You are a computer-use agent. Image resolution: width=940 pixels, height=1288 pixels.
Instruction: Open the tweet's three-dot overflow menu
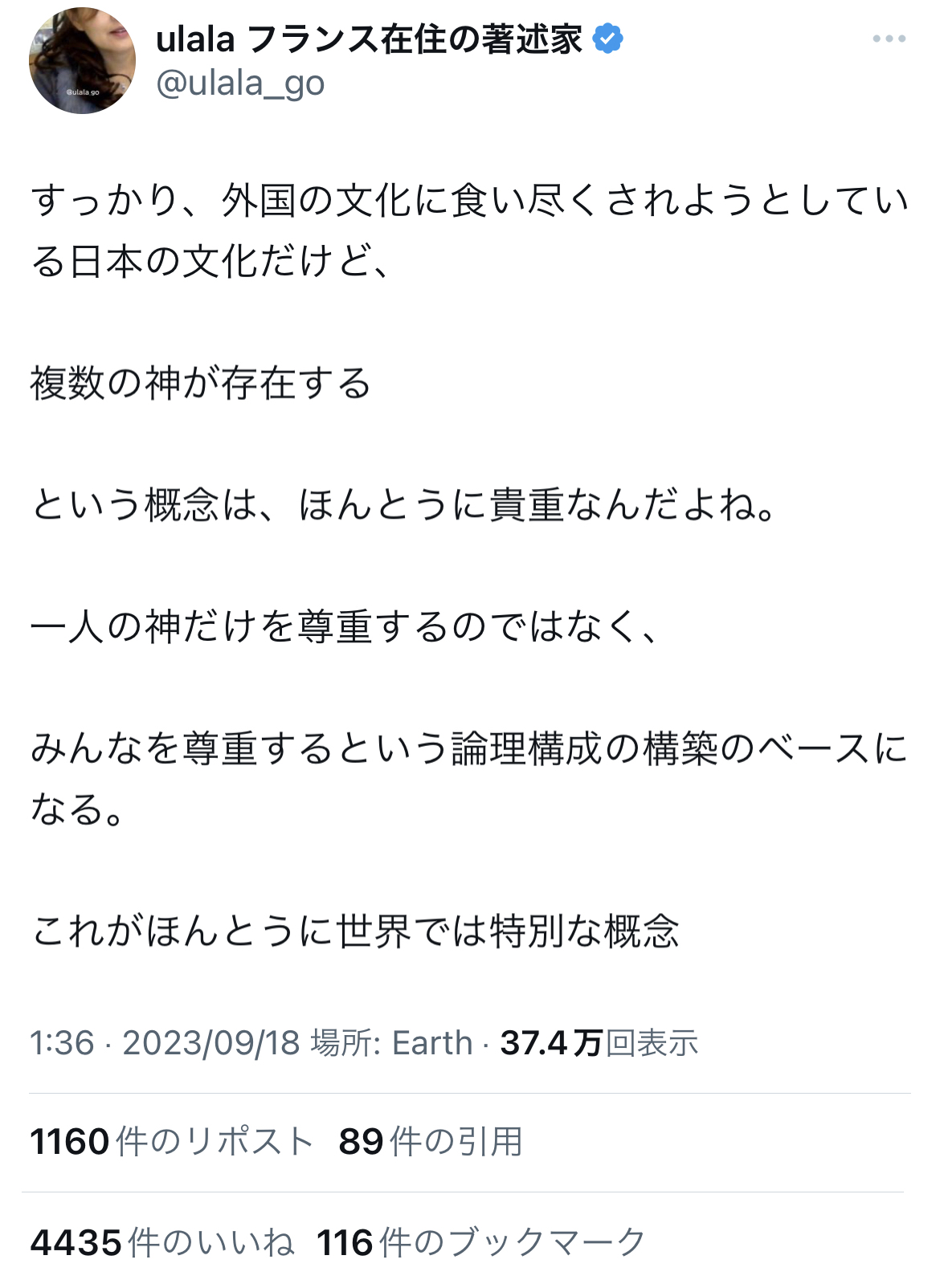pyautogui.click(x=889, y=39)
